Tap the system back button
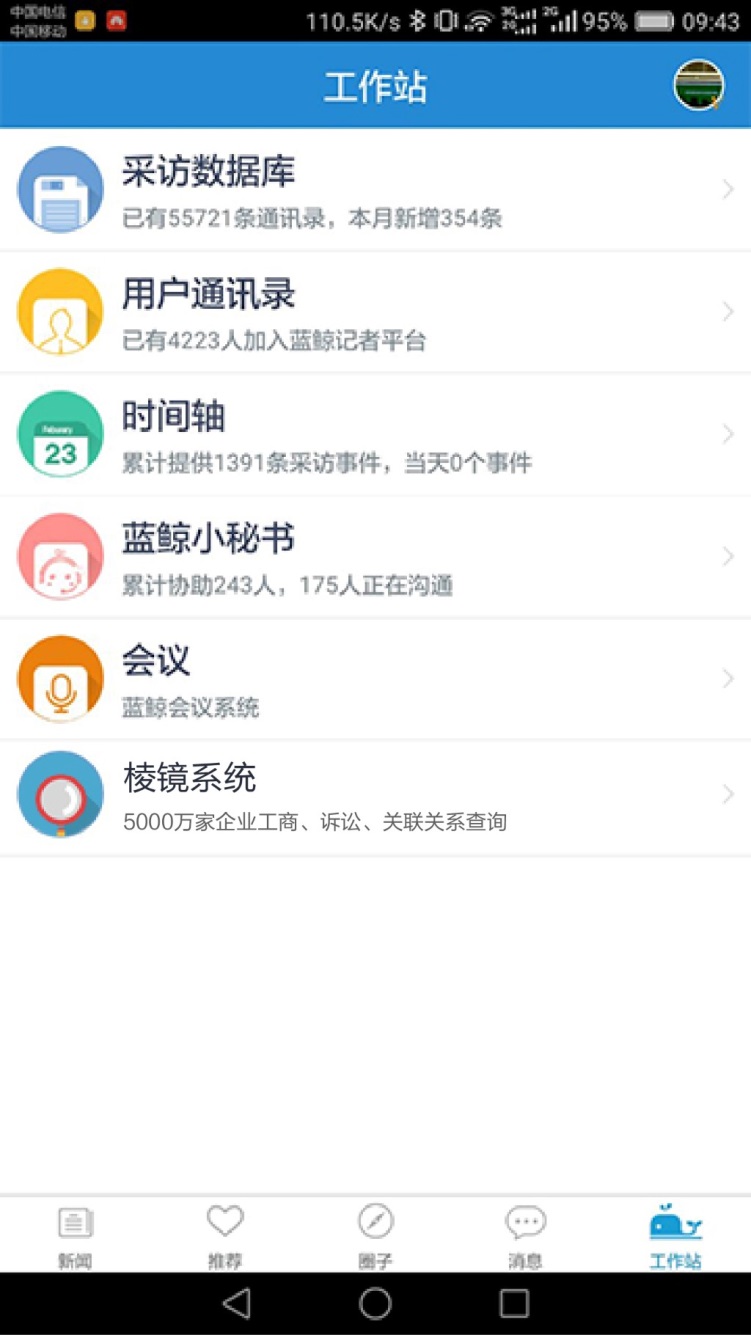This screenshot has height=1335, width=751. tap(236, 1303)
